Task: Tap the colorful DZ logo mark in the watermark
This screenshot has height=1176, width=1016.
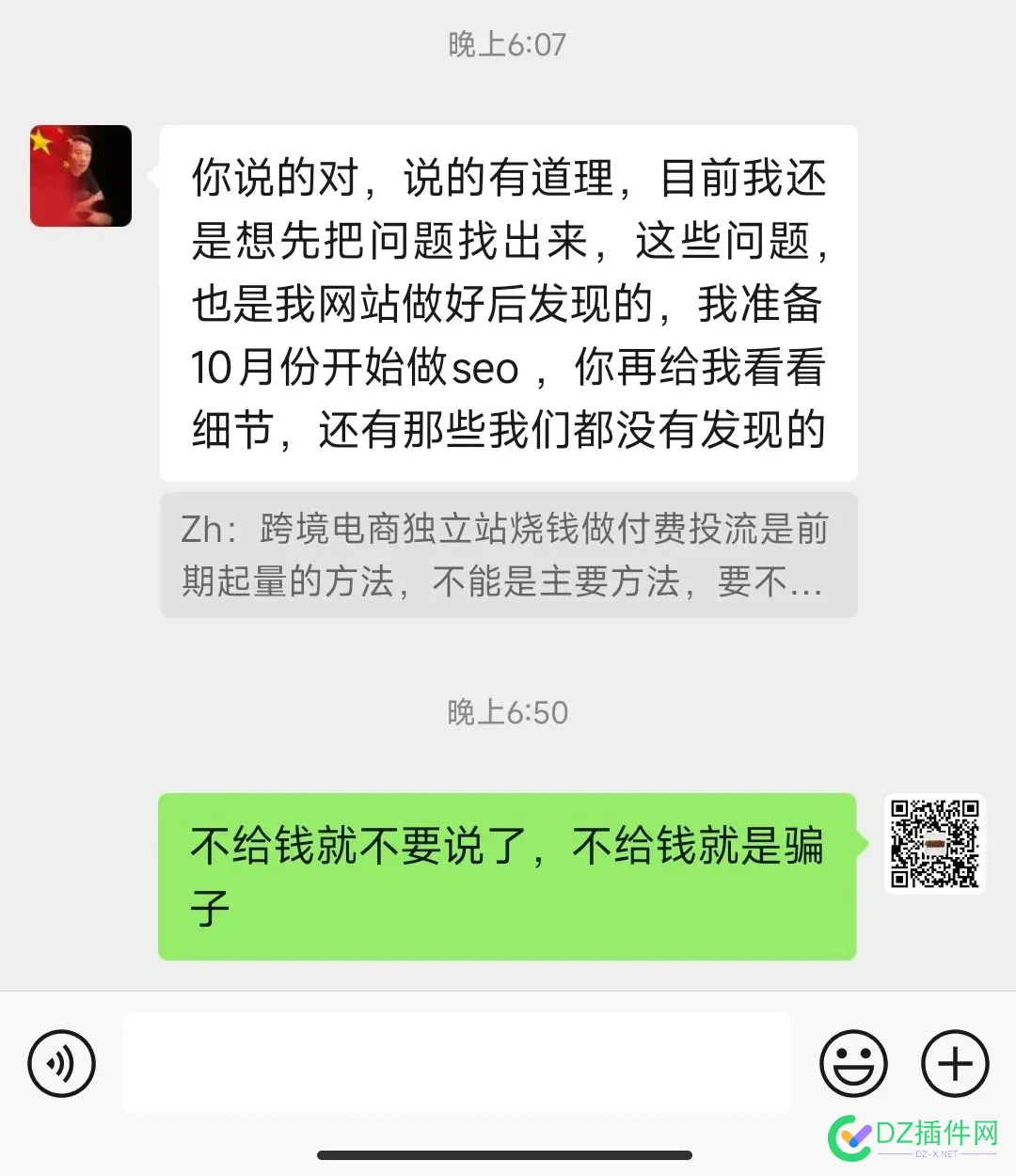Action: 849,1133
